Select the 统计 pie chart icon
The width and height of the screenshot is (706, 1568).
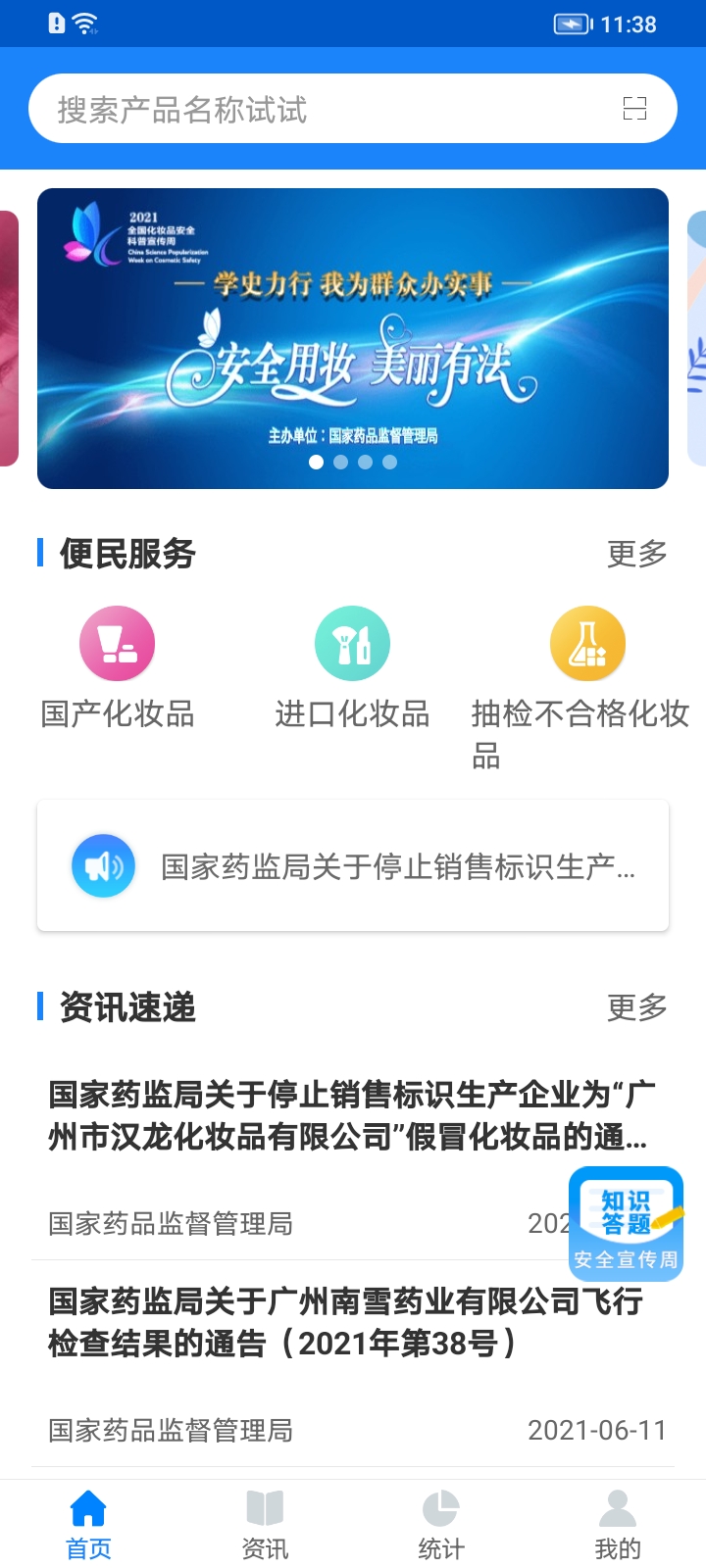tap(441, 1509)
